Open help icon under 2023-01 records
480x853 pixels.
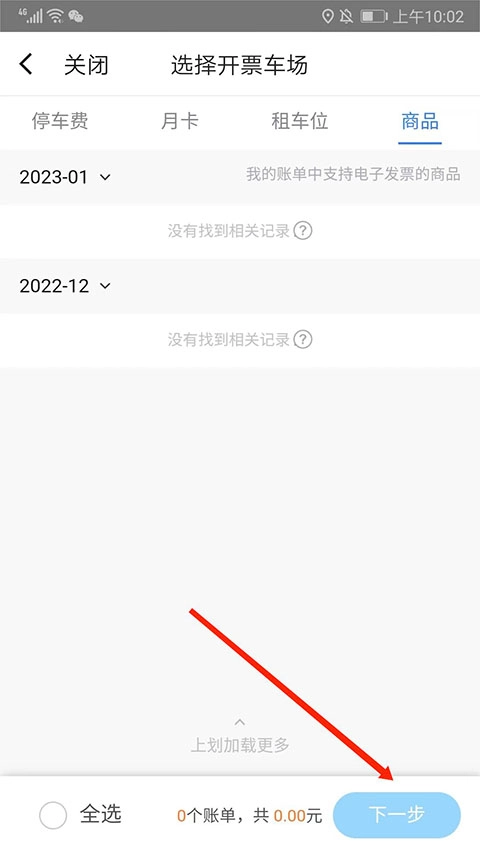tap(303, 231)
